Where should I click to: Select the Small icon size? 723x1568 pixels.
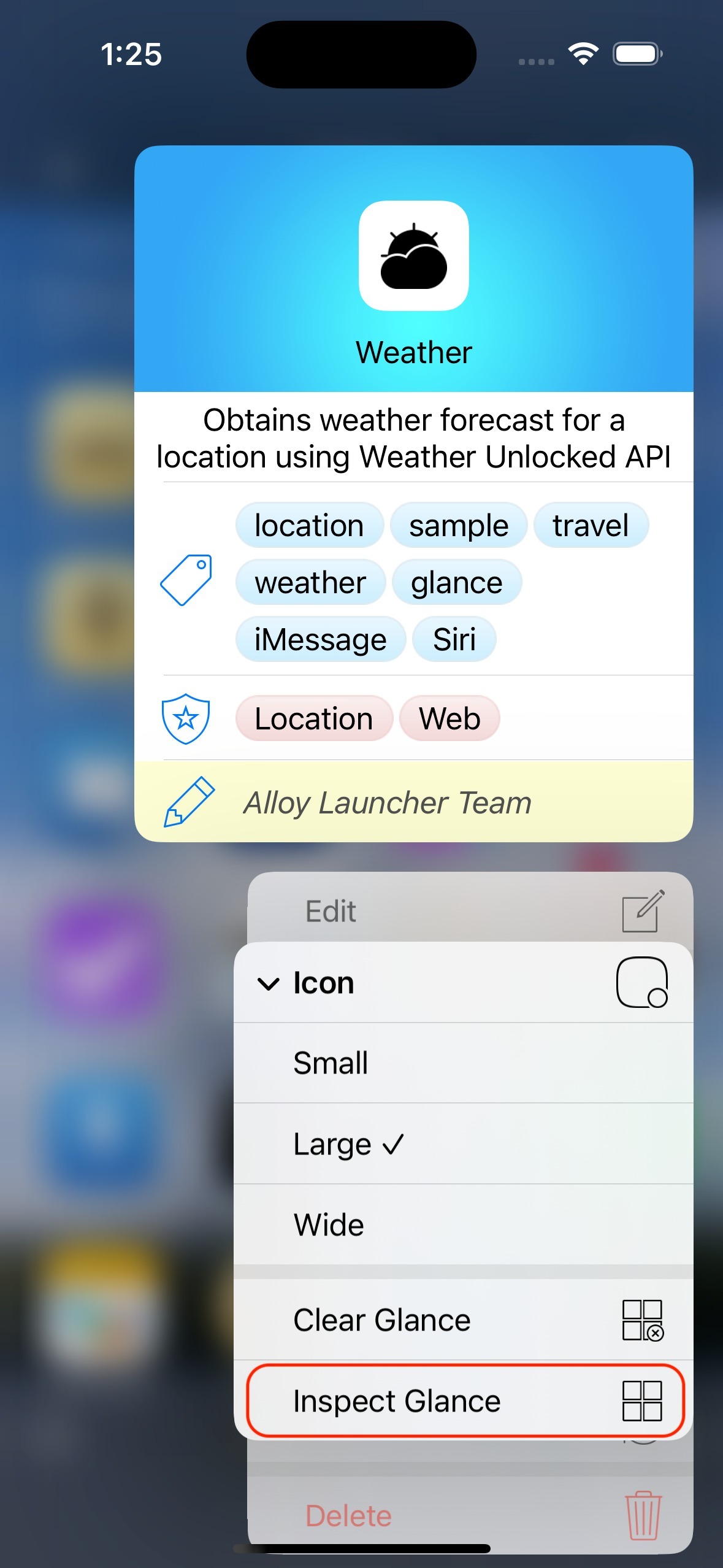coord(462,1063)
